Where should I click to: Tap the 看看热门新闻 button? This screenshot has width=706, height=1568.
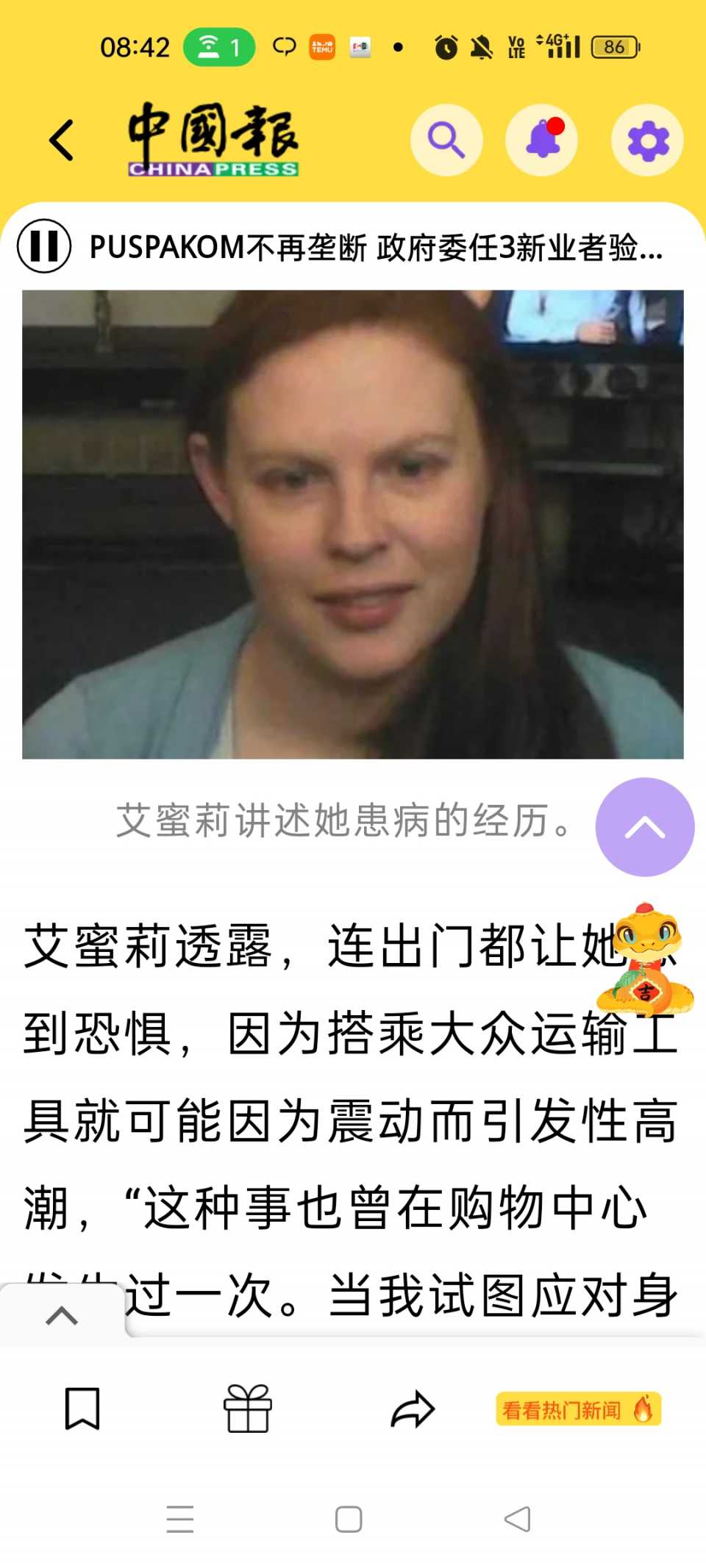578,1409
